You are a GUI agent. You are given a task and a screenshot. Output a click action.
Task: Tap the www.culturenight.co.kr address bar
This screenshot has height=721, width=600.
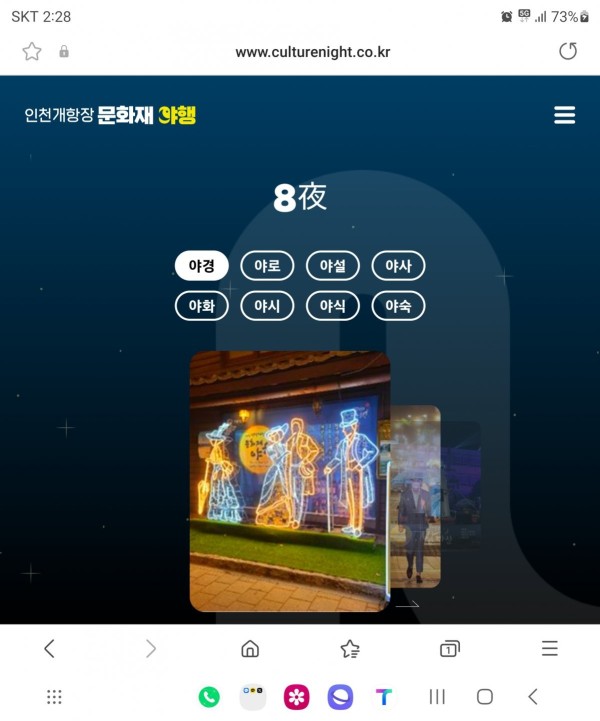(312, 52)
